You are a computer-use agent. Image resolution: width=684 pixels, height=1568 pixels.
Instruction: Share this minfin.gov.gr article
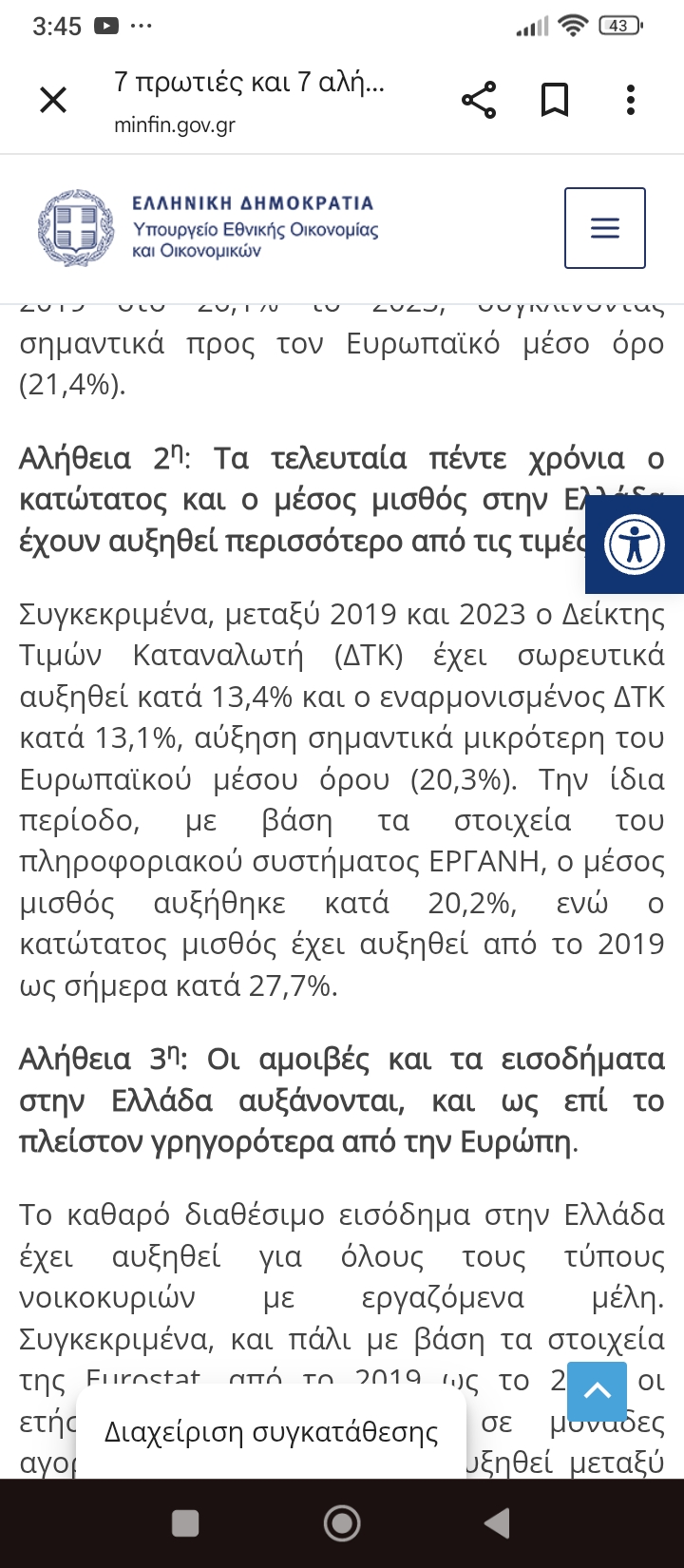tap(479, 100)
